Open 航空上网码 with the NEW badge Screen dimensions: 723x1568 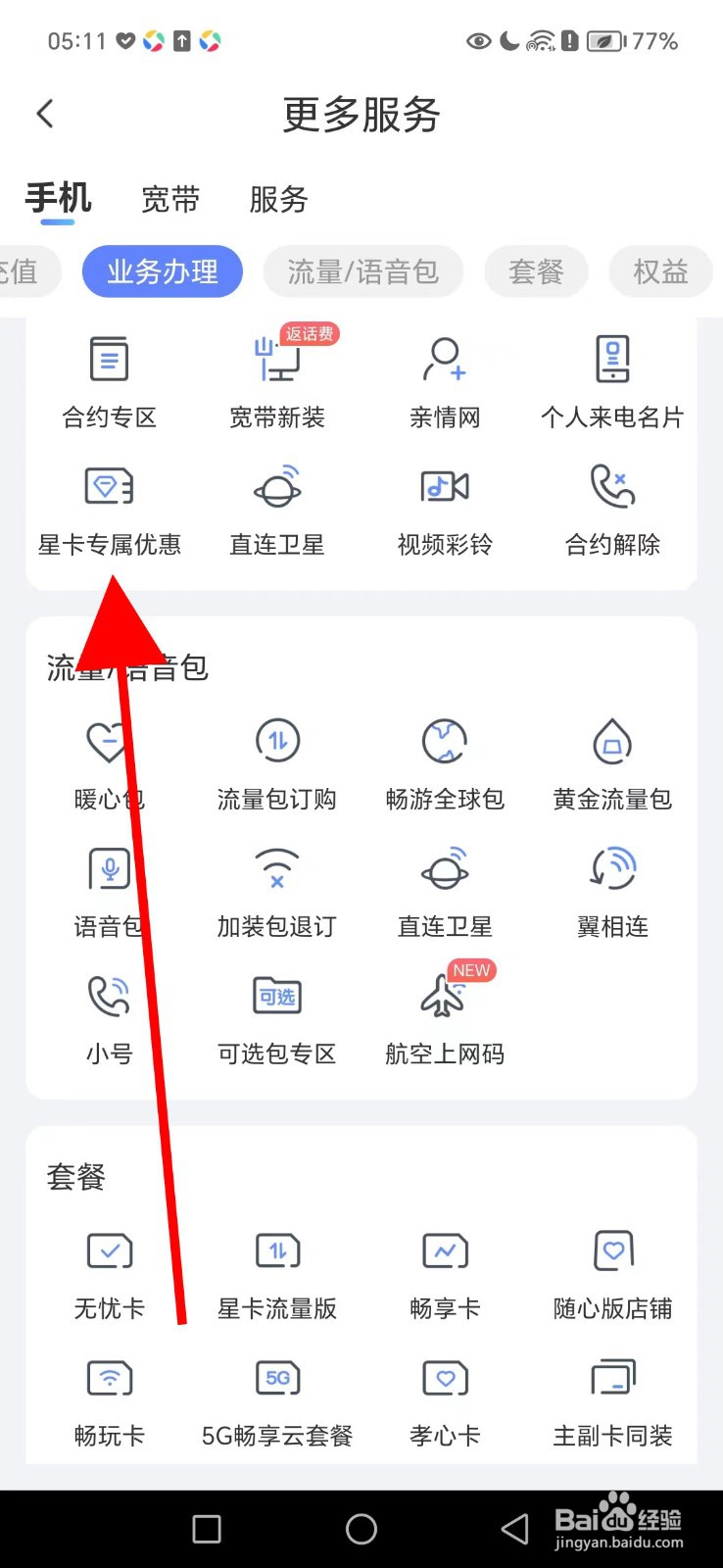tap(444, 1014)
